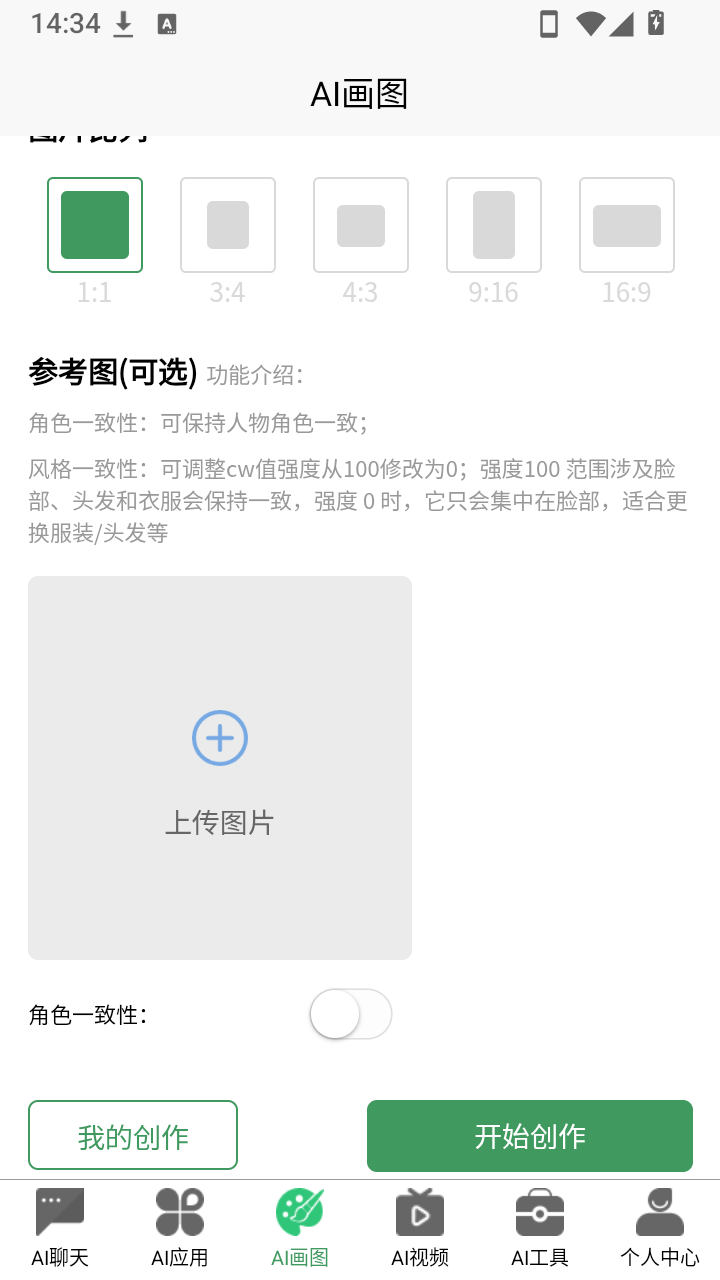Choose the 3:4 aspect ratio
The height and width of the screenshot is (1280, 720).
pyautogui.click(x=228, y=225)
